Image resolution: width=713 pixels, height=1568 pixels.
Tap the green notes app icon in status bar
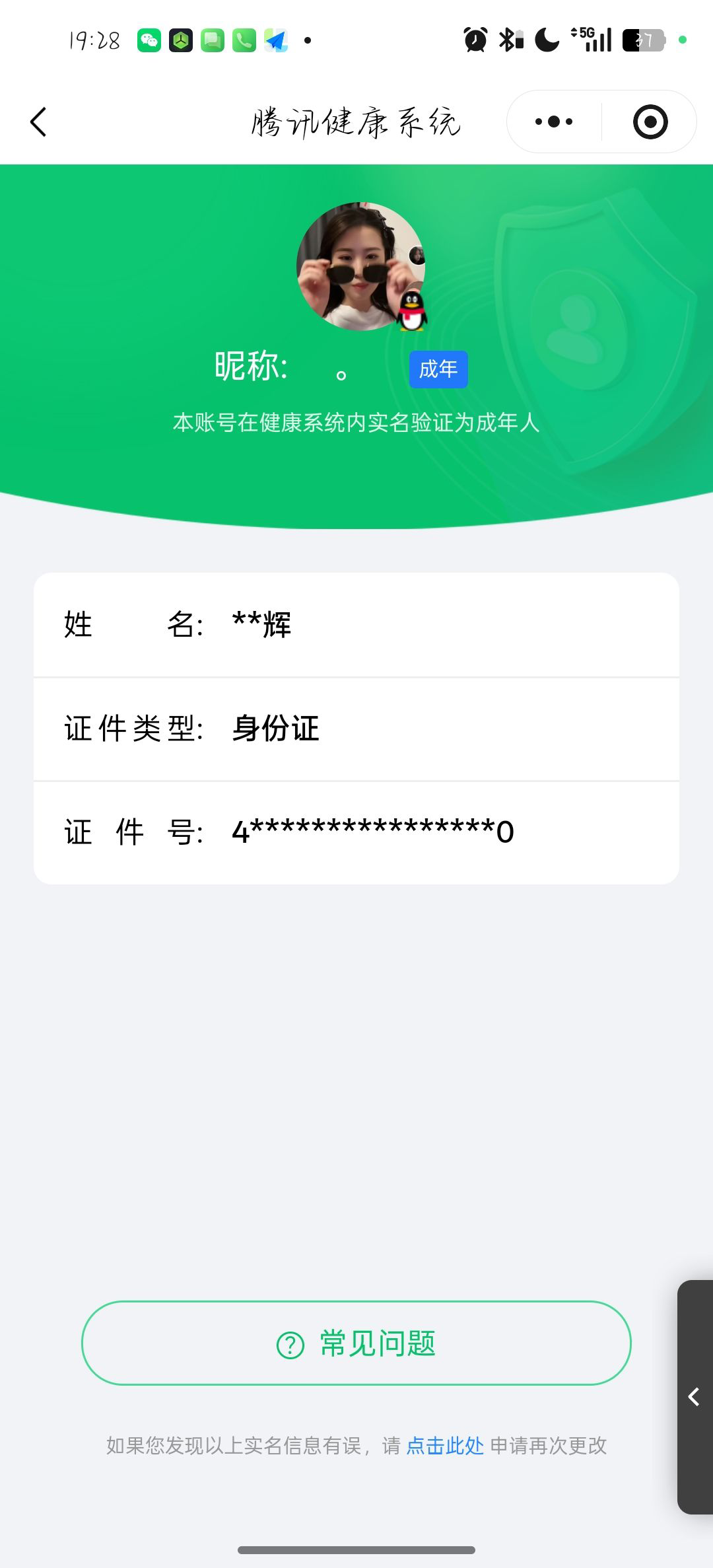181,40
